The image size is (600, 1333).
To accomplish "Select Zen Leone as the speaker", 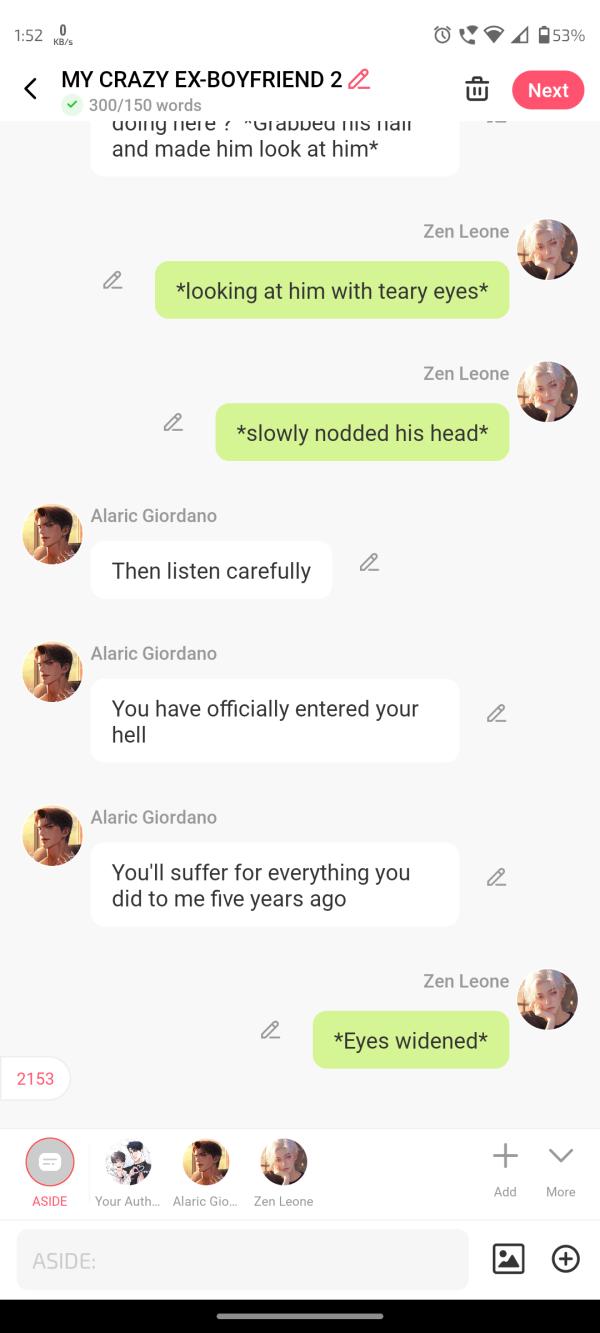I will click(x=283, y=1171).
